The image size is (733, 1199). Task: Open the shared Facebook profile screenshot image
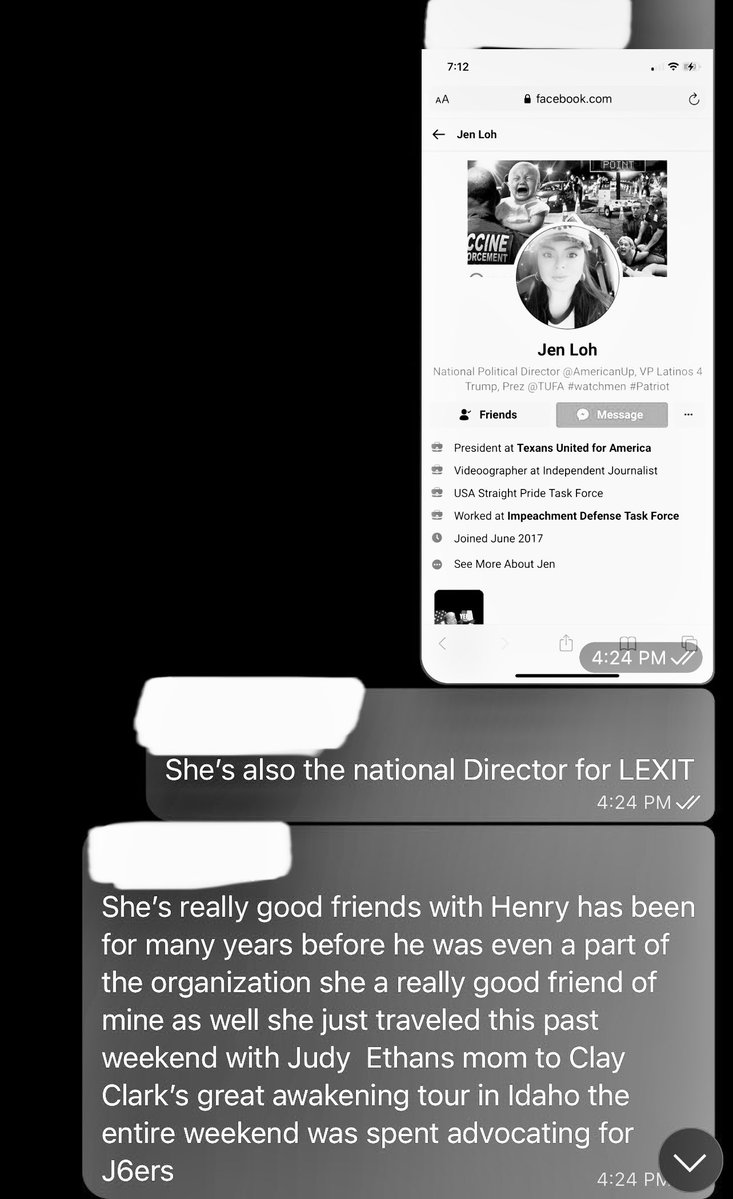coord(567,360)
